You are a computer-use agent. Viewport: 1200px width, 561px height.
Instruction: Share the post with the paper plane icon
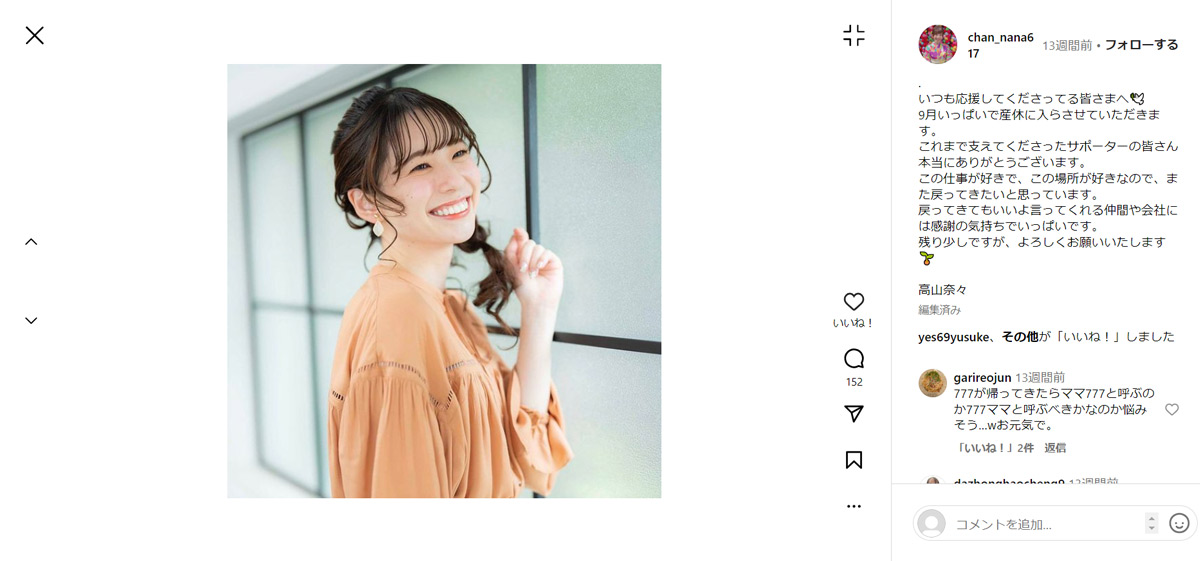point(853,414)
